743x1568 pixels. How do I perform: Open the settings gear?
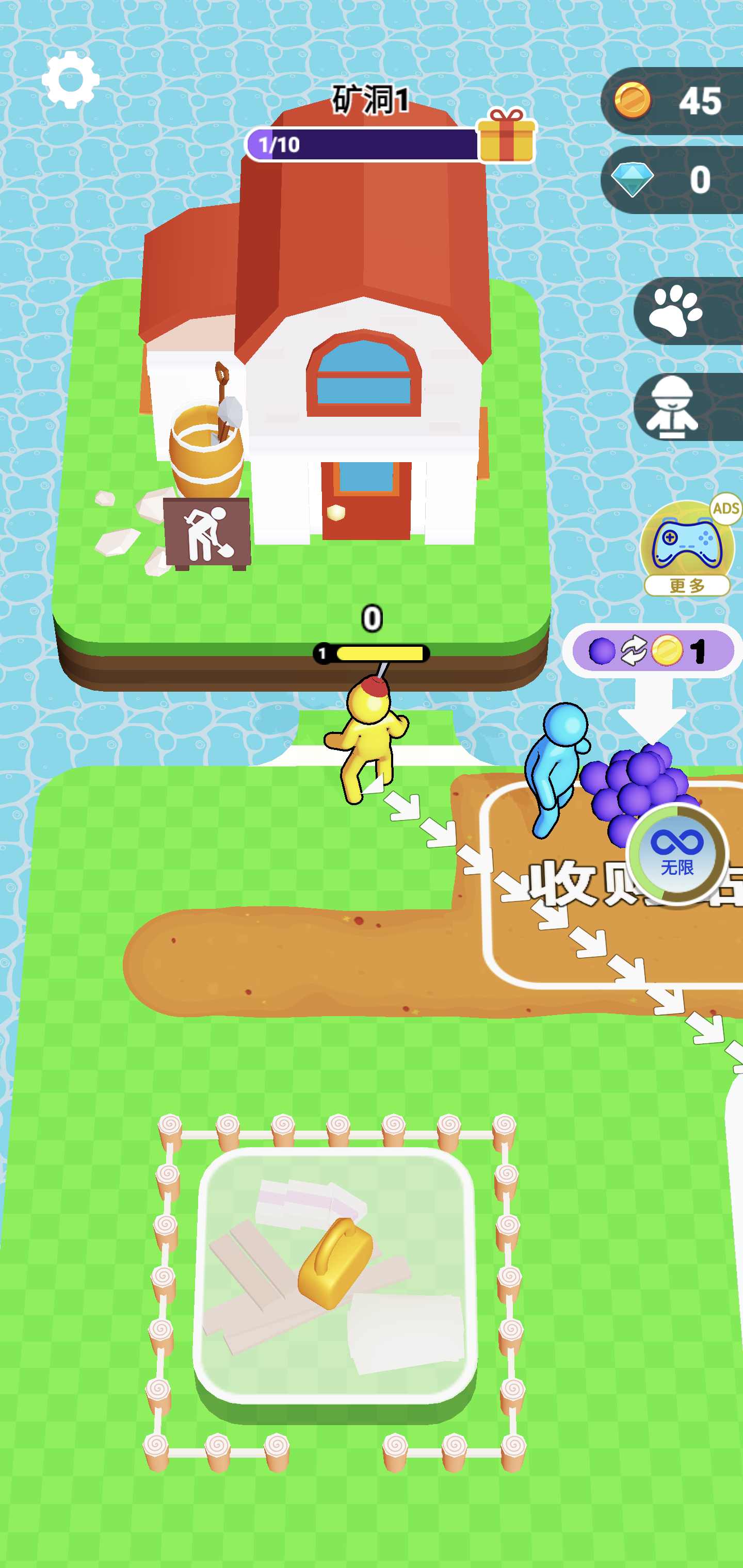point(70,80)
